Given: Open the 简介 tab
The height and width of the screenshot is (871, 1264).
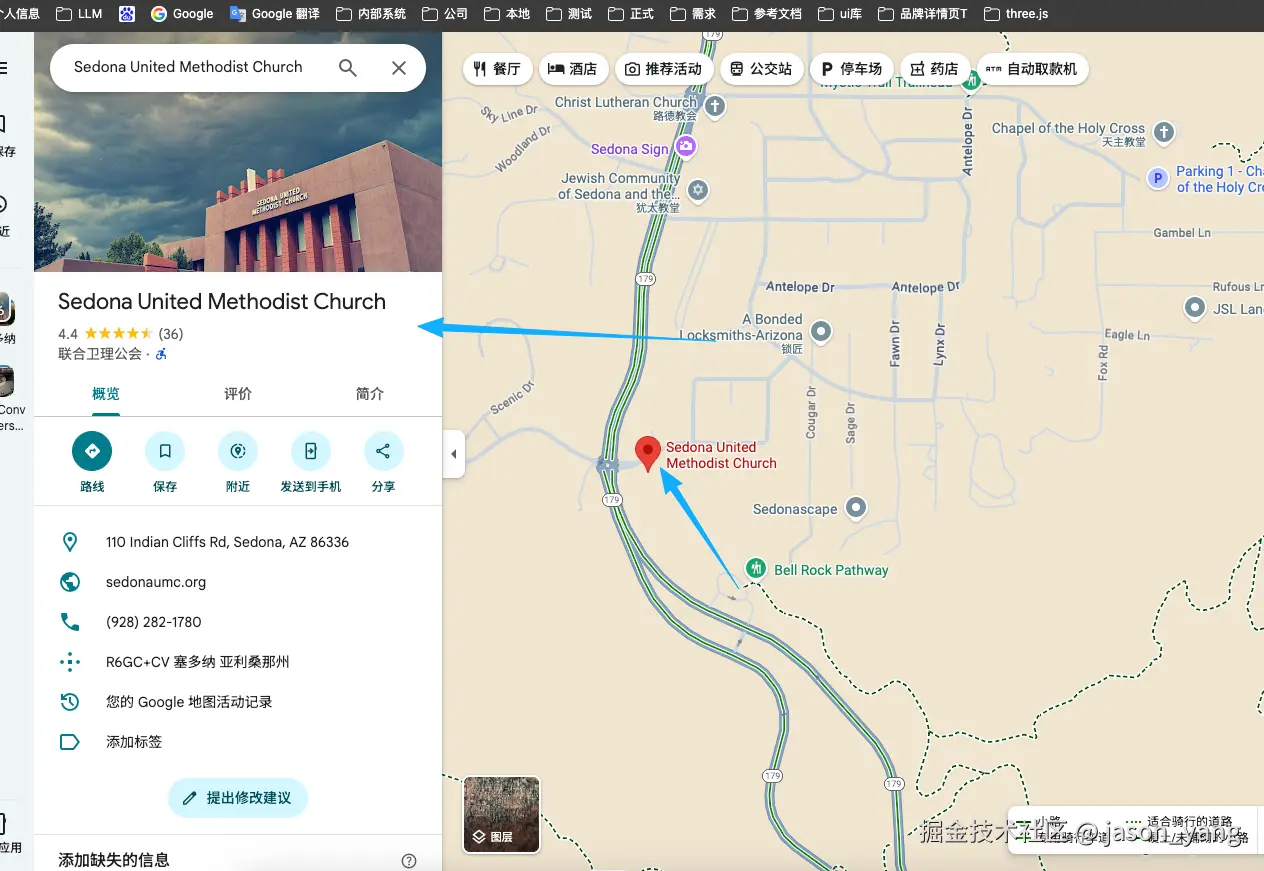Looking at the screenshot, I should pyautogui.click(x=370, y=394).
